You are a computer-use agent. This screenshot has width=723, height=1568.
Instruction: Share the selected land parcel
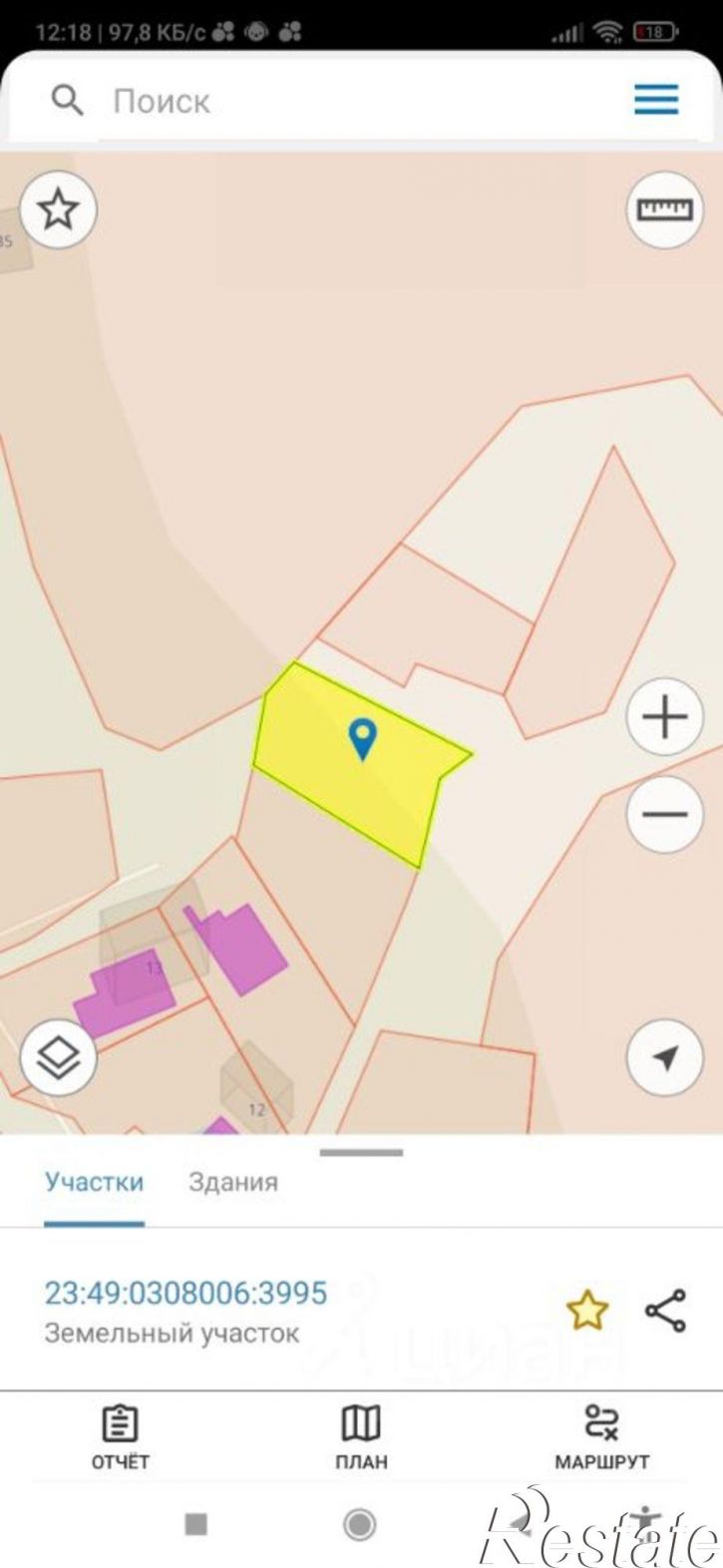tap(665, 1311)
